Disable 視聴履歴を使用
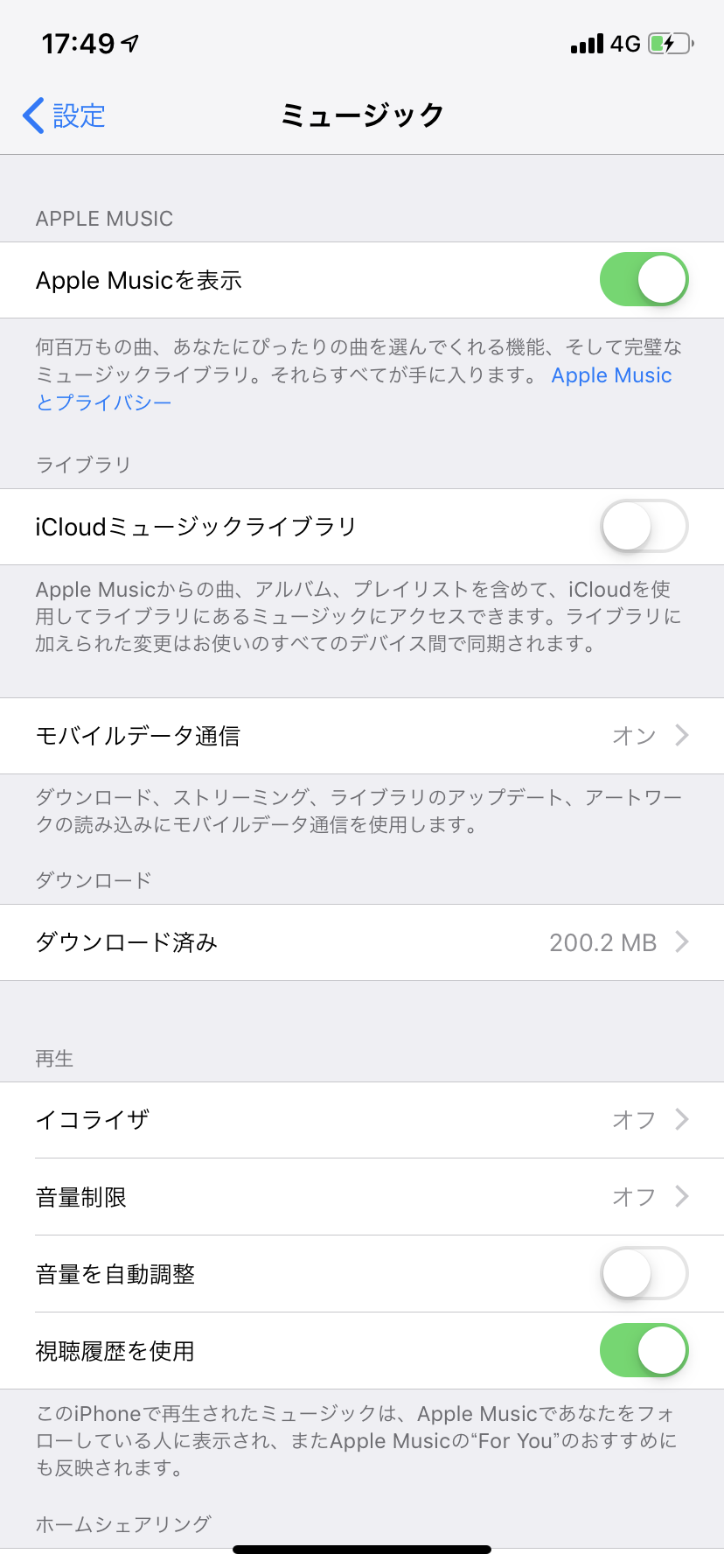724x1568 pixels. 644,1351
